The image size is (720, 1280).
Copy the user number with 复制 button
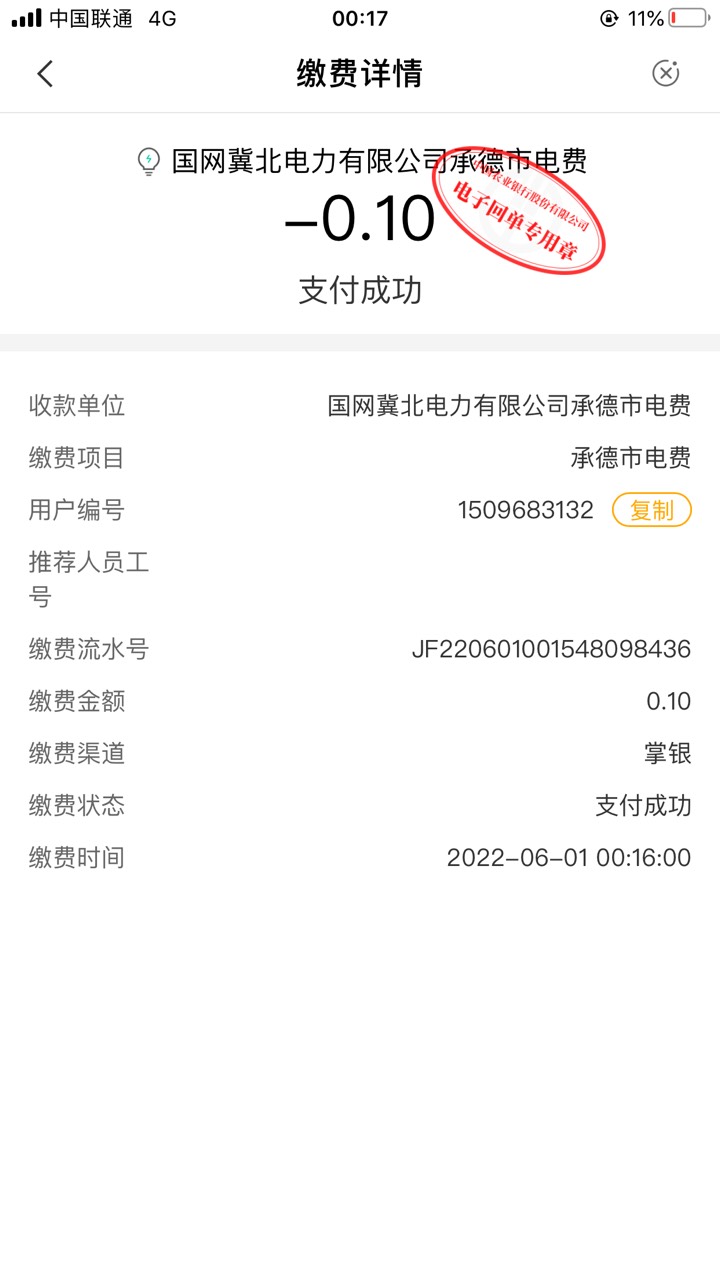coord(651,510)
